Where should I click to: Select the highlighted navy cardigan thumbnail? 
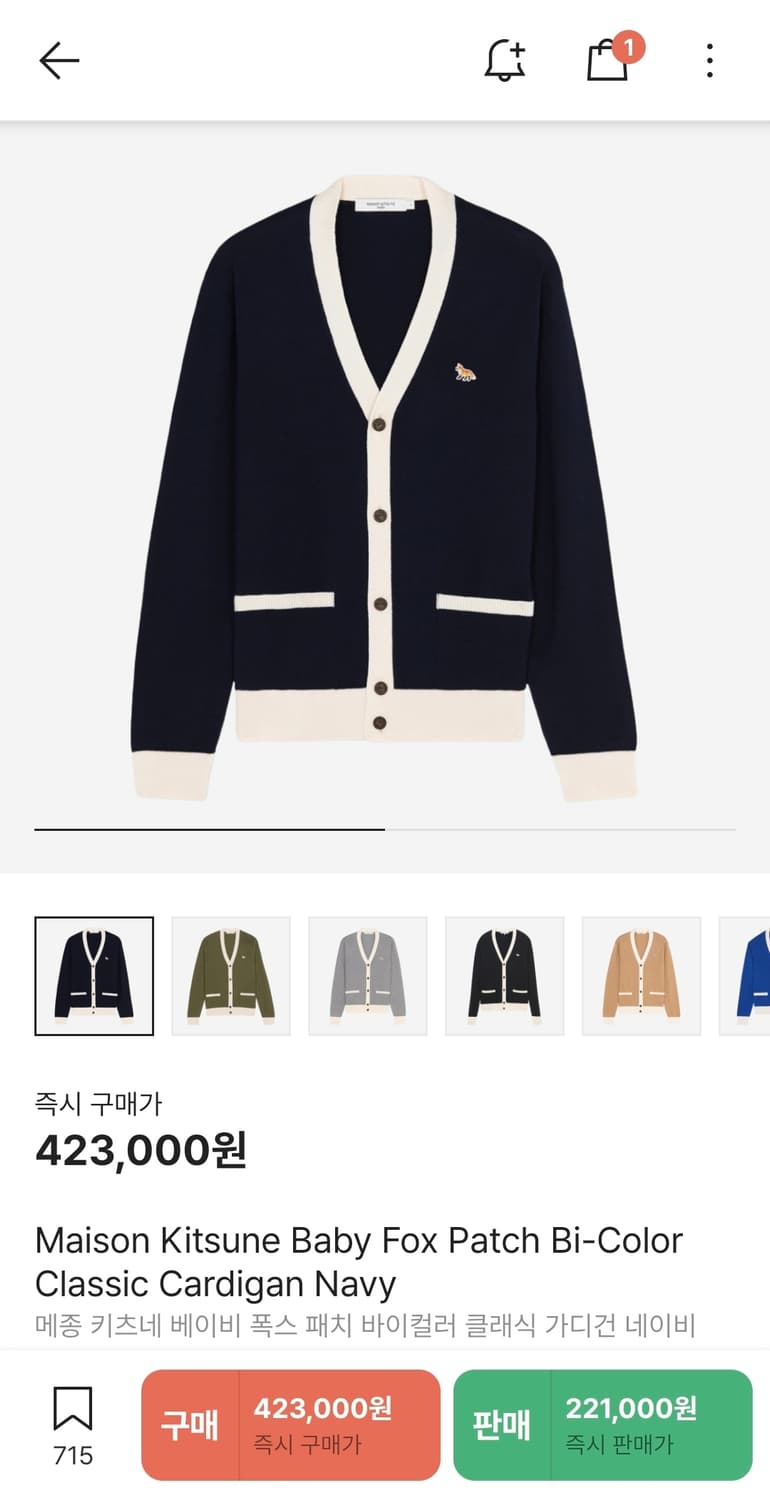tap(94, 974)
